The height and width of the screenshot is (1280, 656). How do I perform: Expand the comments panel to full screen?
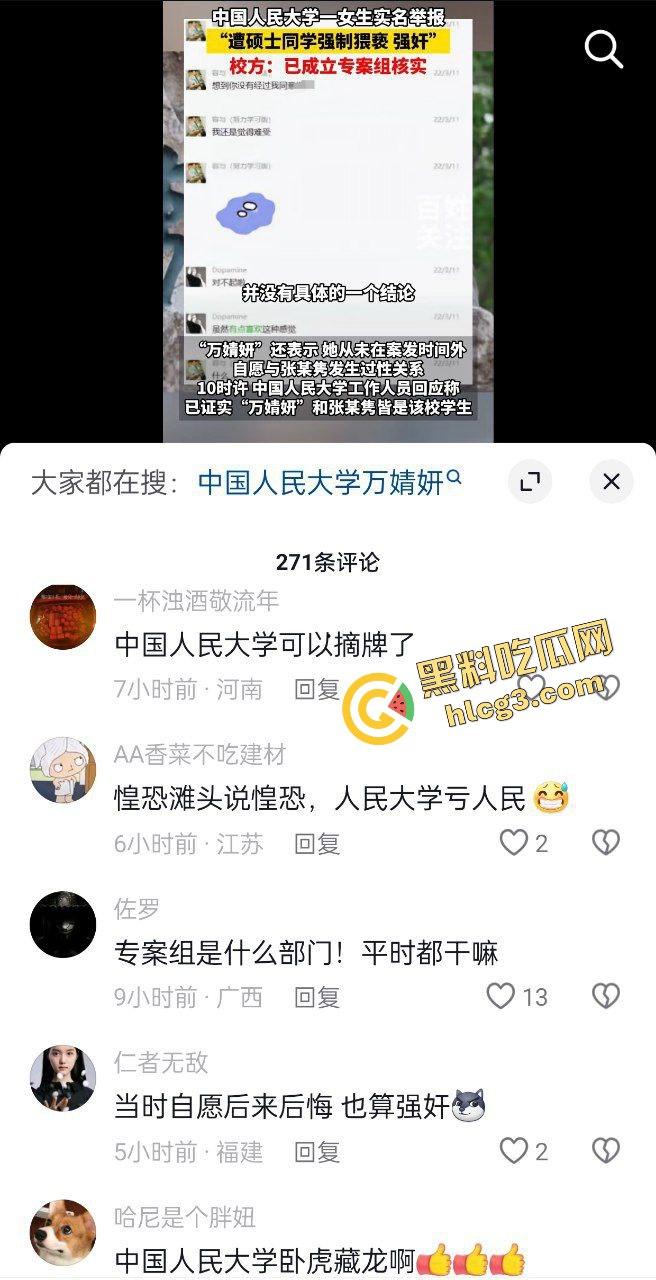[x=530, y=482]
